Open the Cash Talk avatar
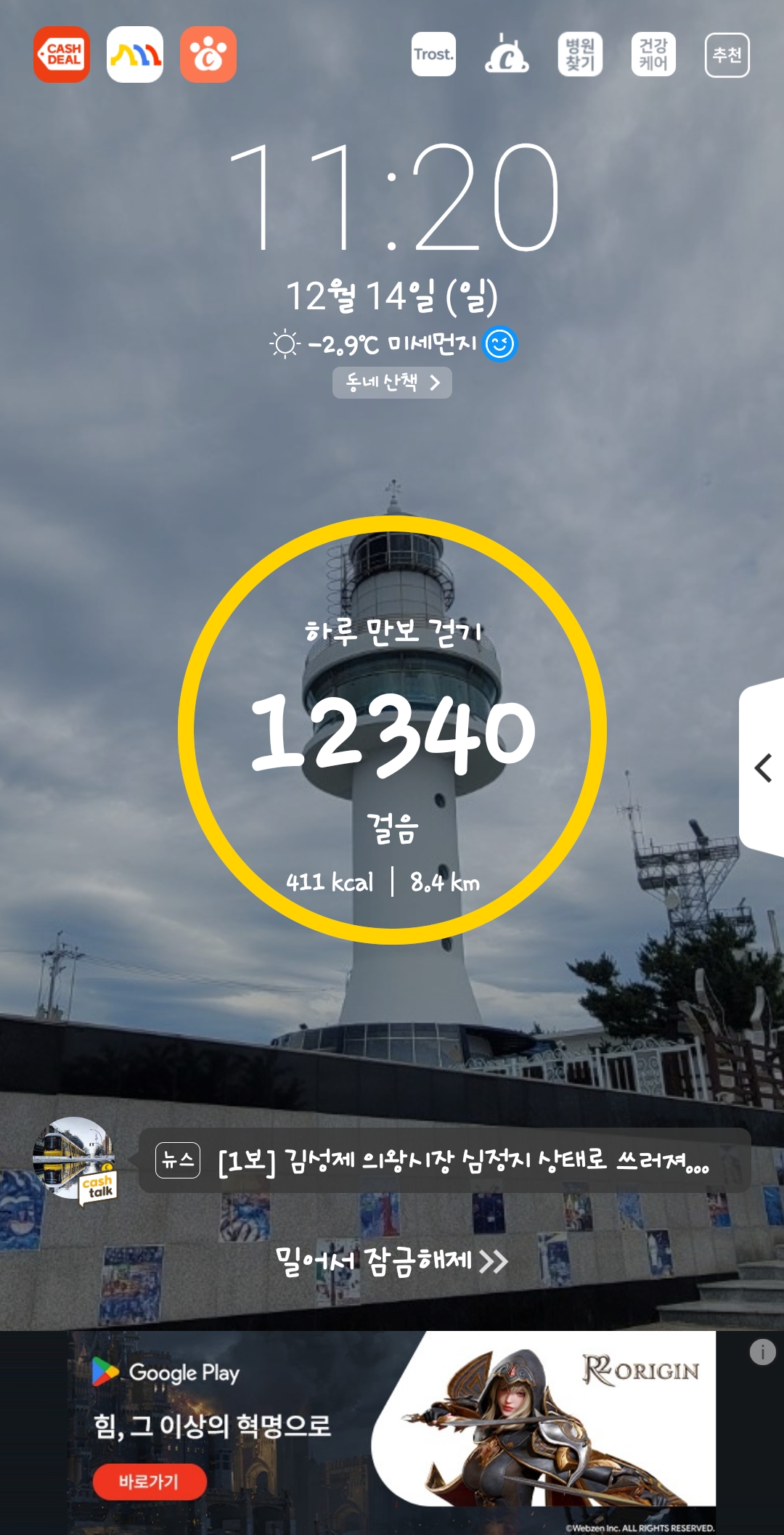Image resolution: width=784 pixels, height=1535 pixels. coord(75,1160)
